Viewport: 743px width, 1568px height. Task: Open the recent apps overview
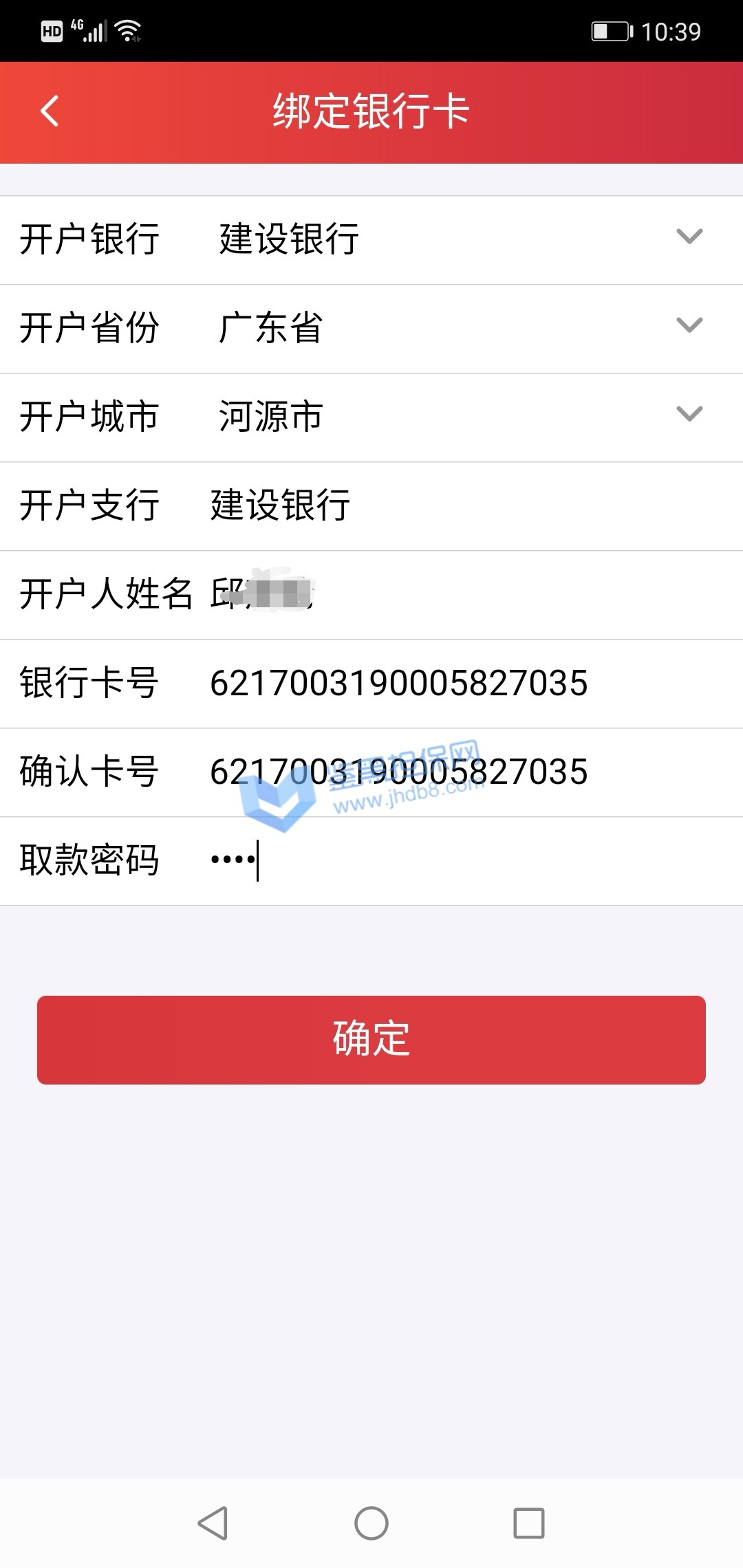click(x=529, y=1523)
